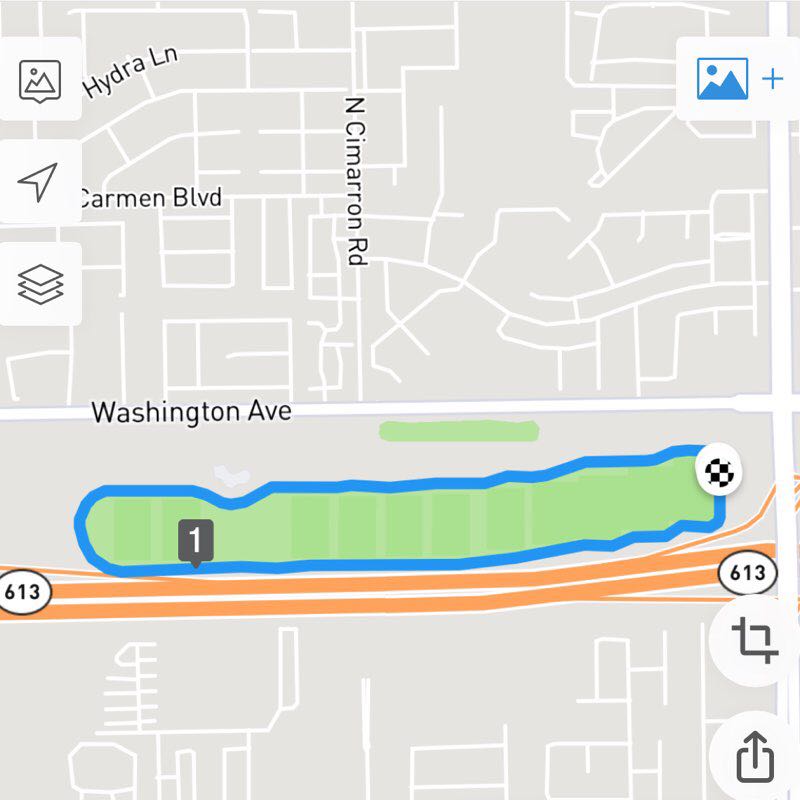
Task: Open the map image style button
Action: pyautogui.click(x=40, y=80)
